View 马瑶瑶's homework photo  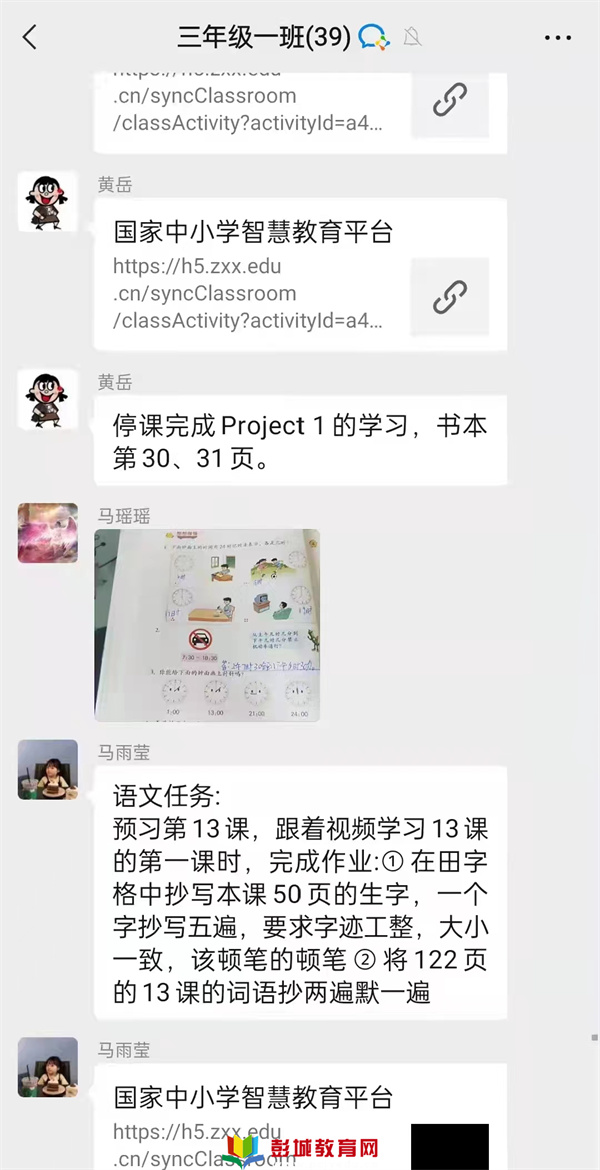(207, 625)
